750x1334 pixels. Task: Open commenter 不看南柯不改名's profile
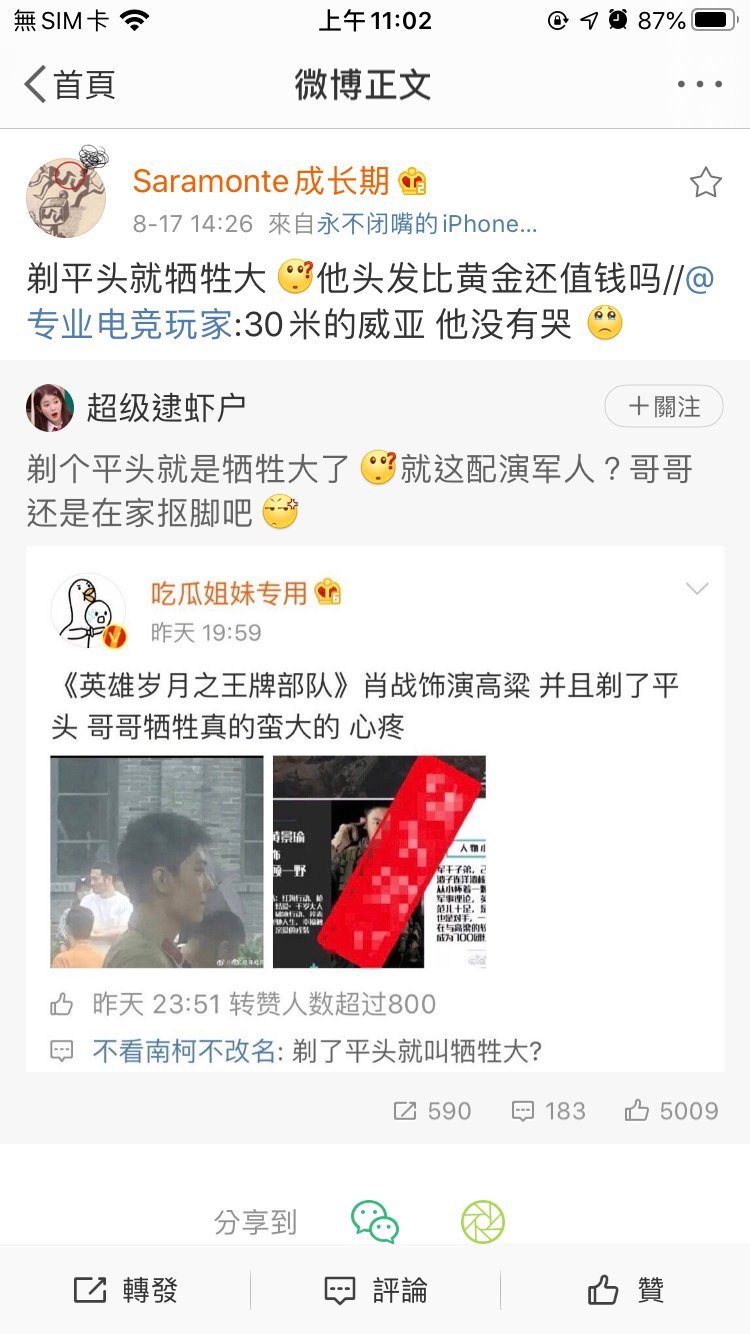coord(184,1051)
